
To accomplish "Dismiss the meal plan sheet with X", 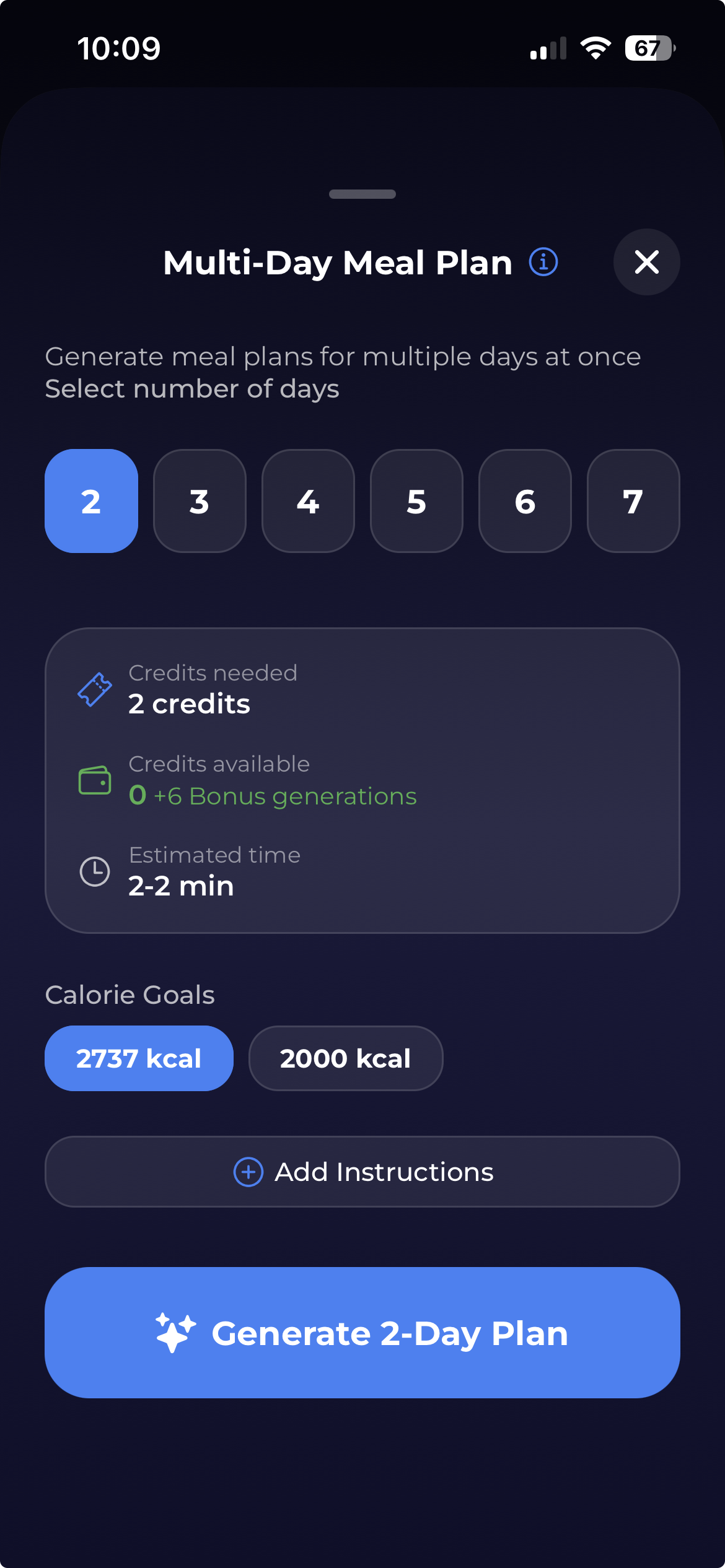I will (646, 262).
